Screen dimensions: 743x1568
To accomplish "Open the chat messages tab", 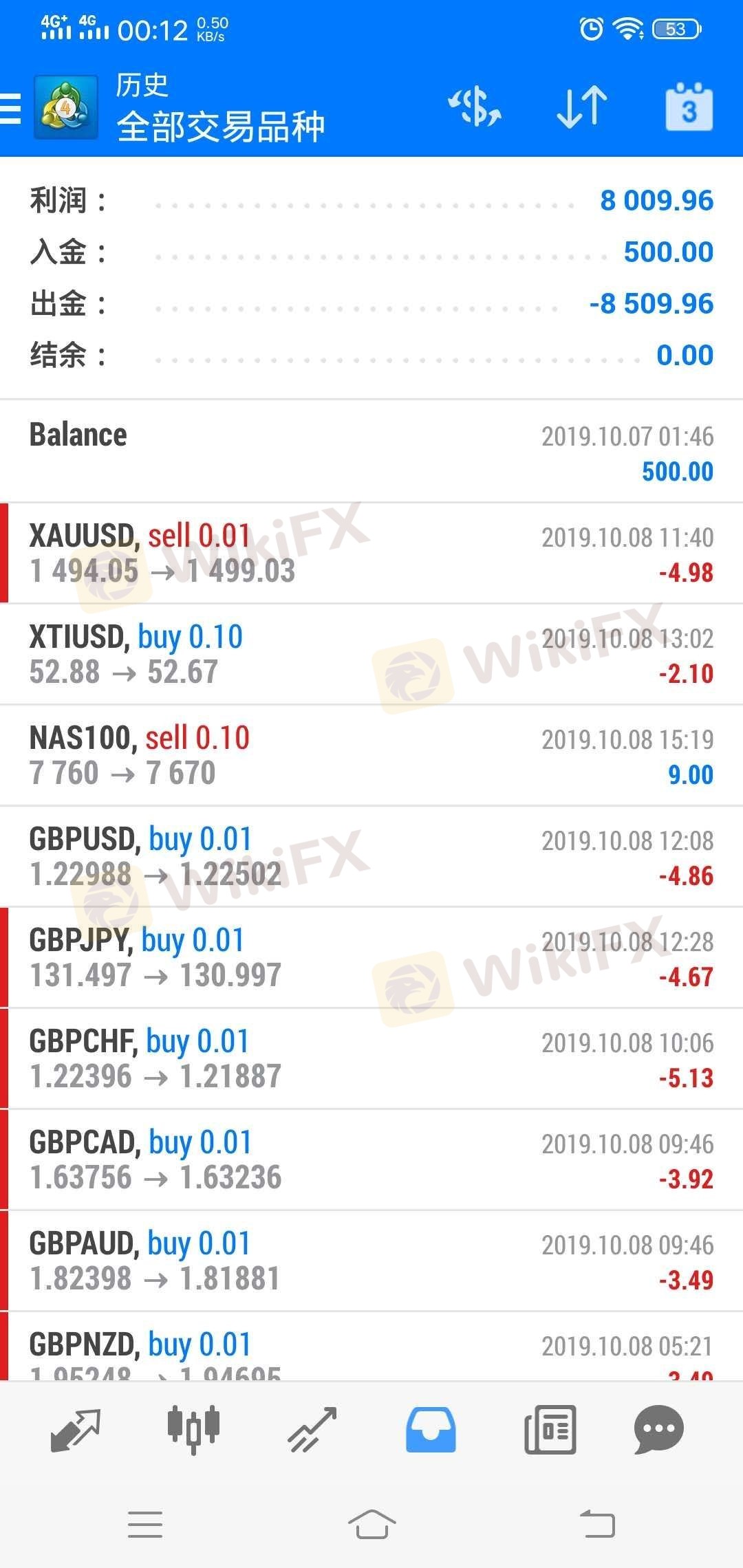I will click(658, 1430).
